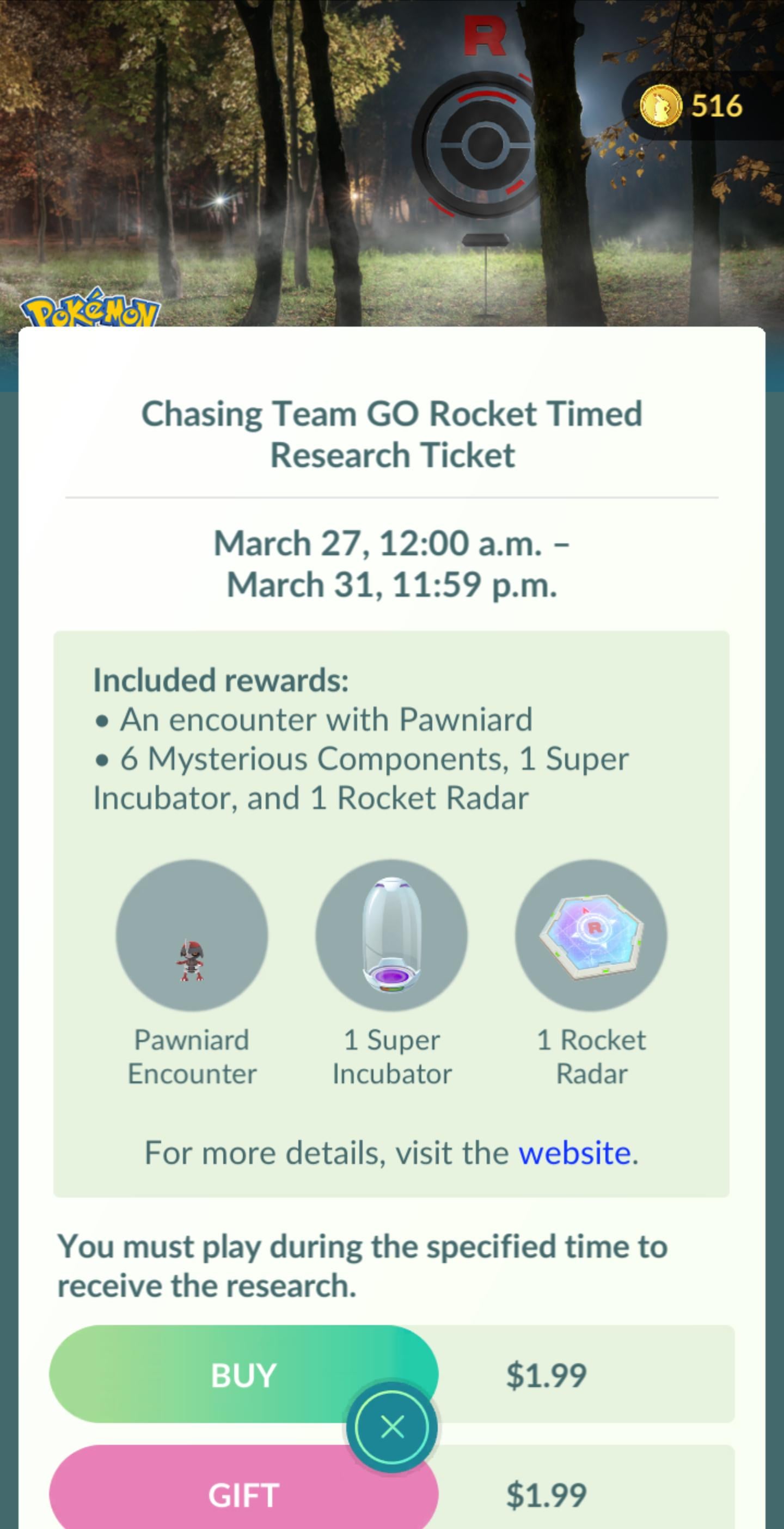
Task: Close the ticket details page
Action: [x=393, y=1426]
